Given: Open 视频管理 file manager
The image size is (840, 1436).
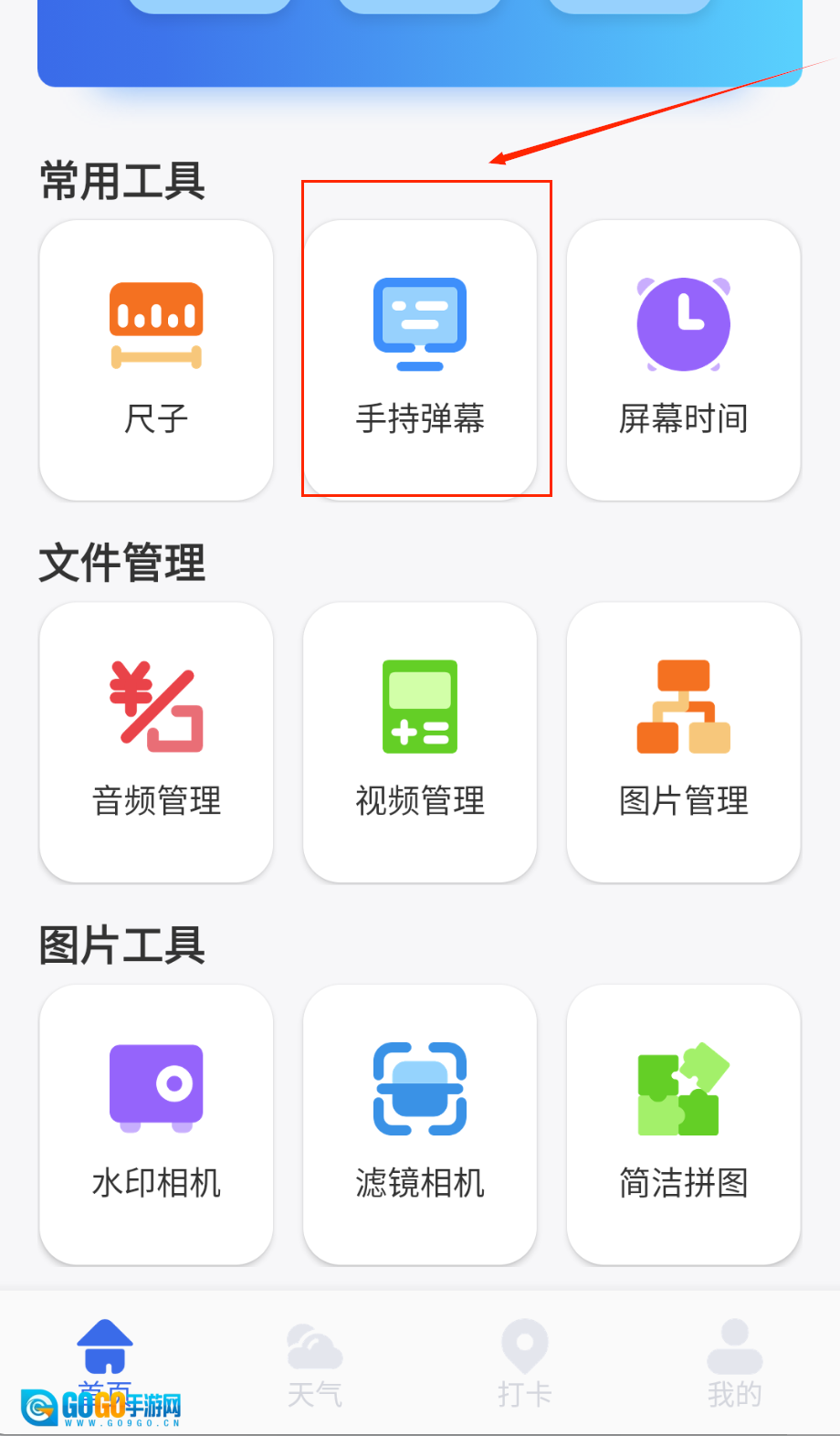Looking at the screenshot, I should tap(420, 742).
